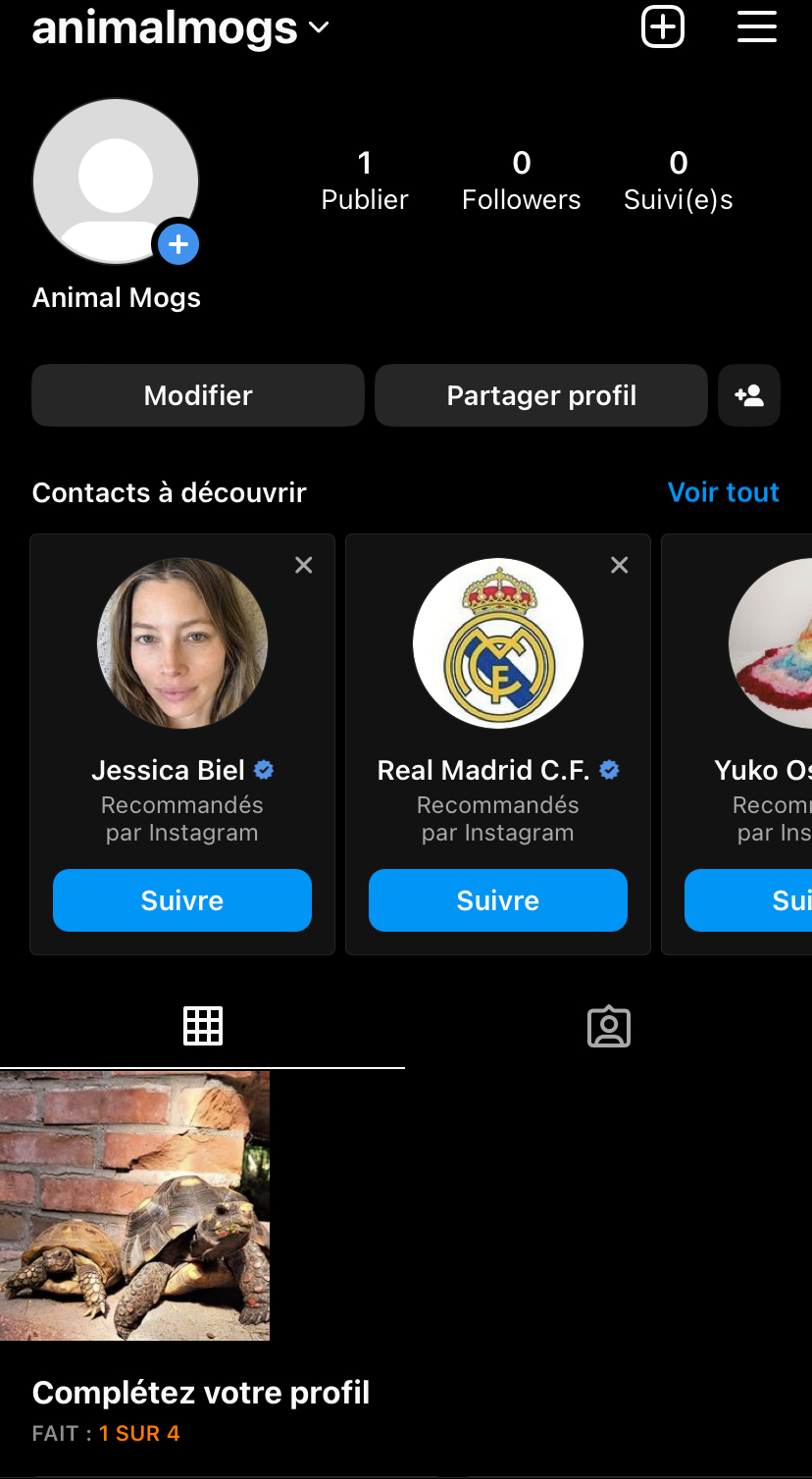Add a profile photo via the blue plus
The image size is (812, 1479).
click(x=178, y=244)
